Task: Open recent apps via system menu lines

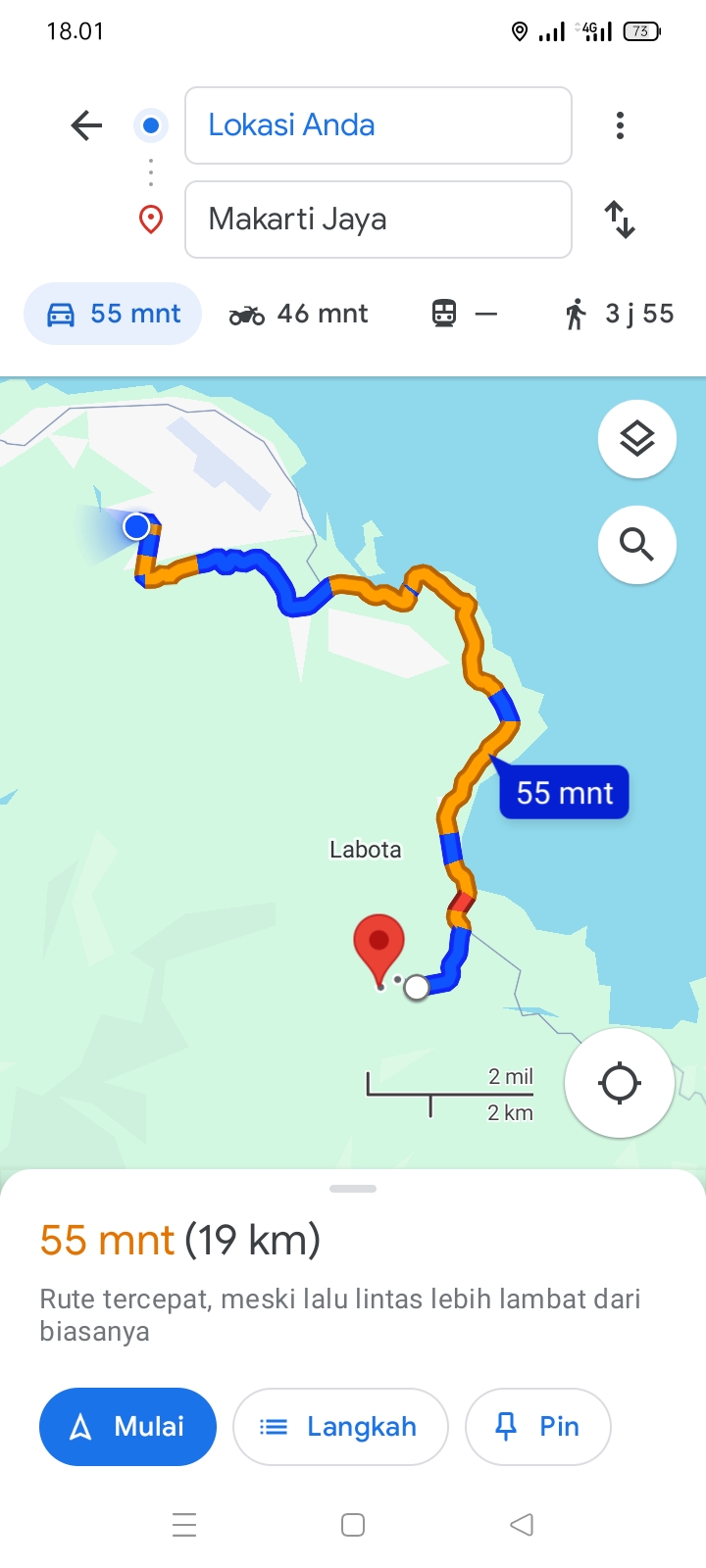Action: (184, 1525)
